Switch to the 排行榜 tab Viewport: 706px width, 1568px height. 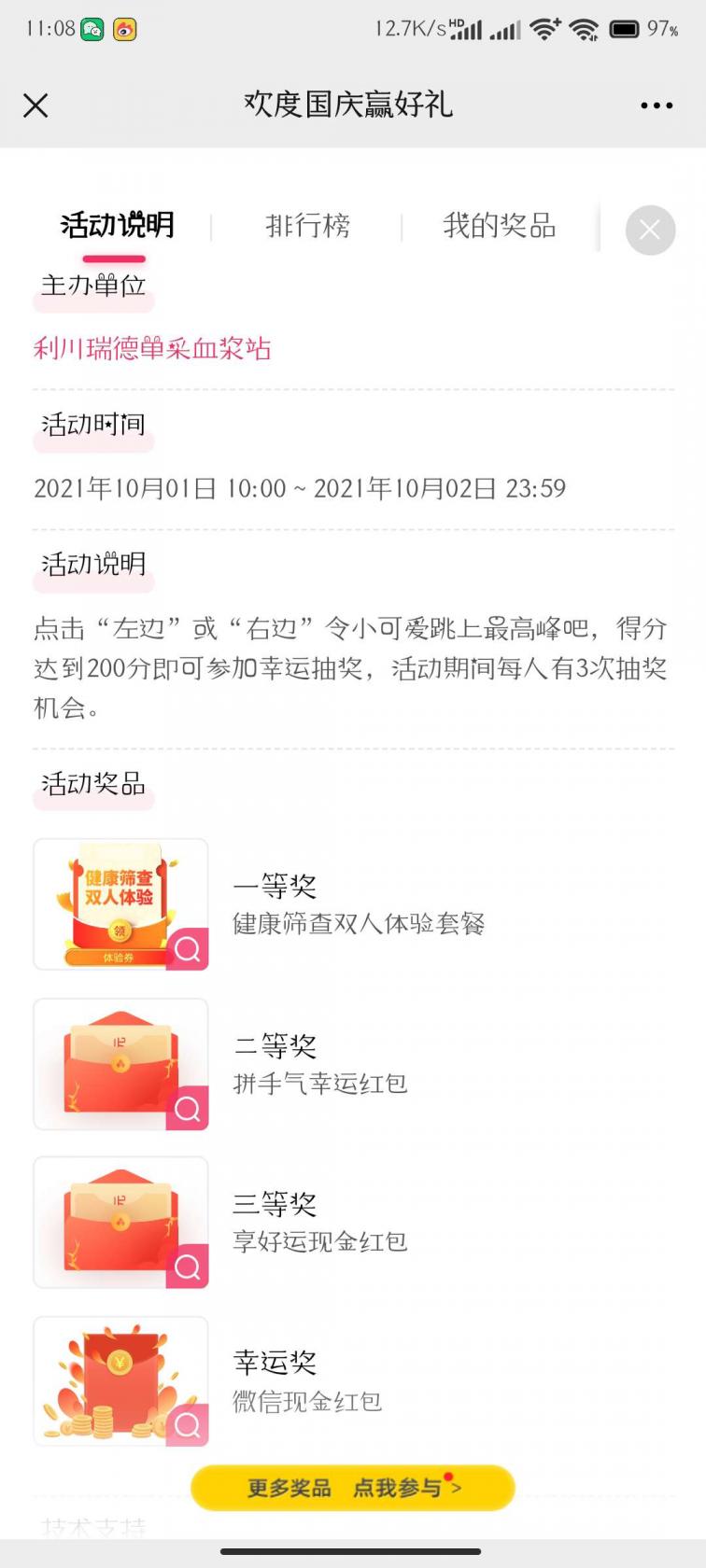[x=307, y=225]
